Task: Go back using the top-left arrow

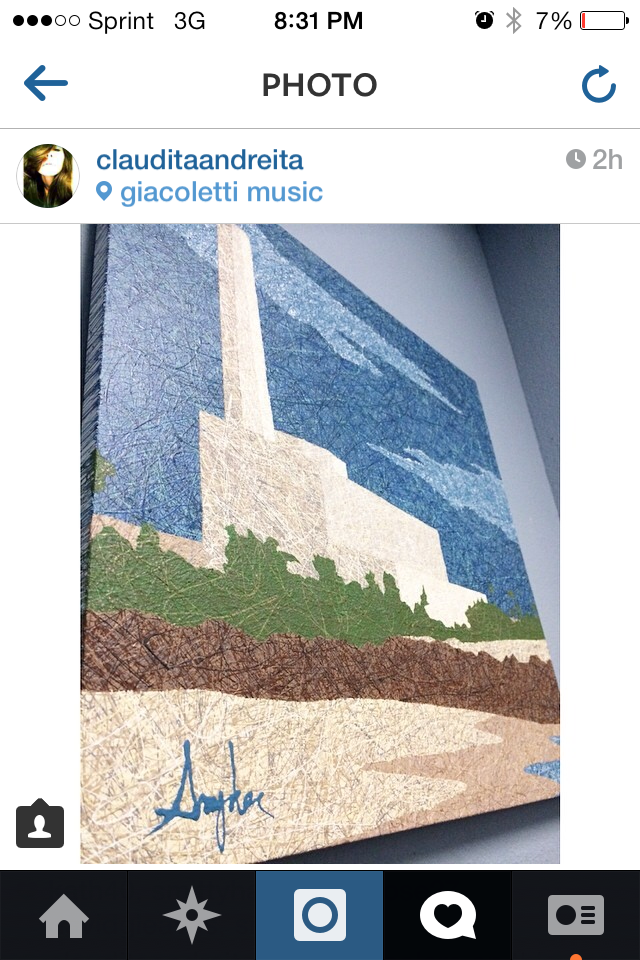Action: pyautogui.click(x=45, y=84)
